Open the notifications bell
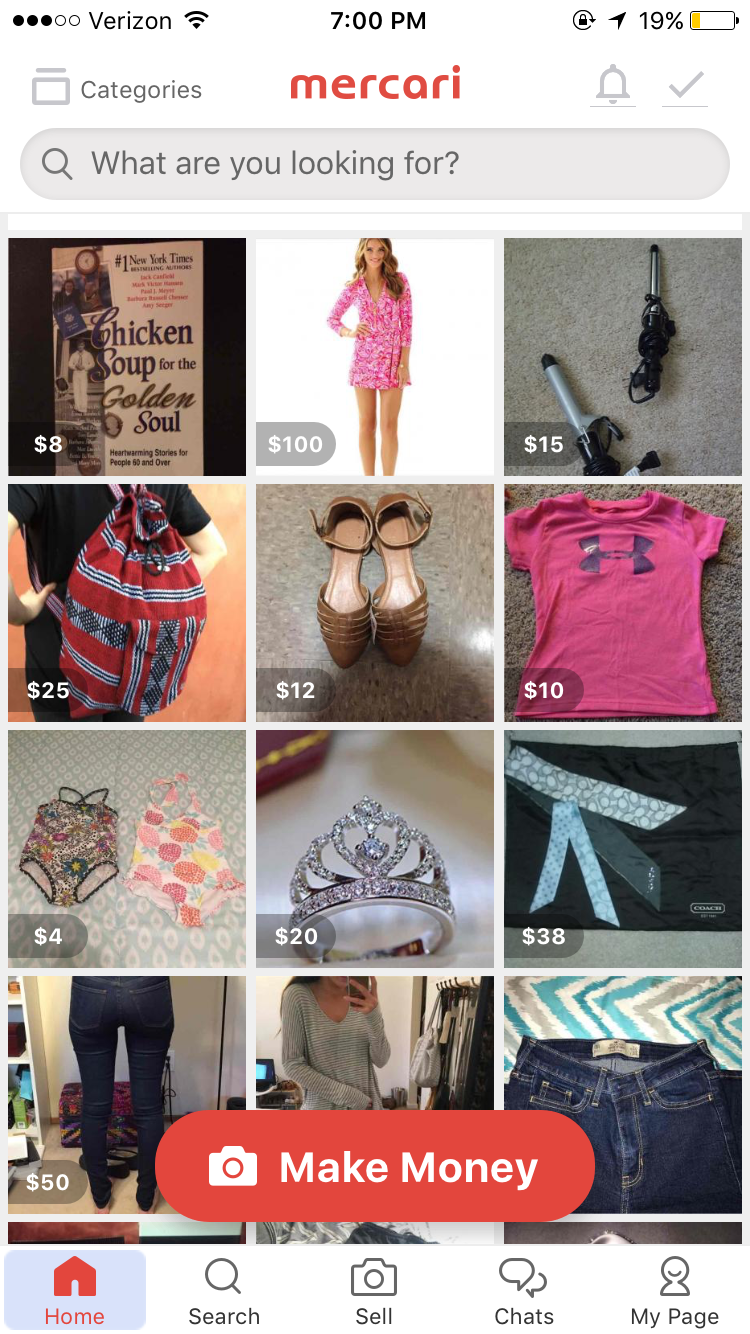This screenshot has height=1334, width=750. (x=612, y=87)
